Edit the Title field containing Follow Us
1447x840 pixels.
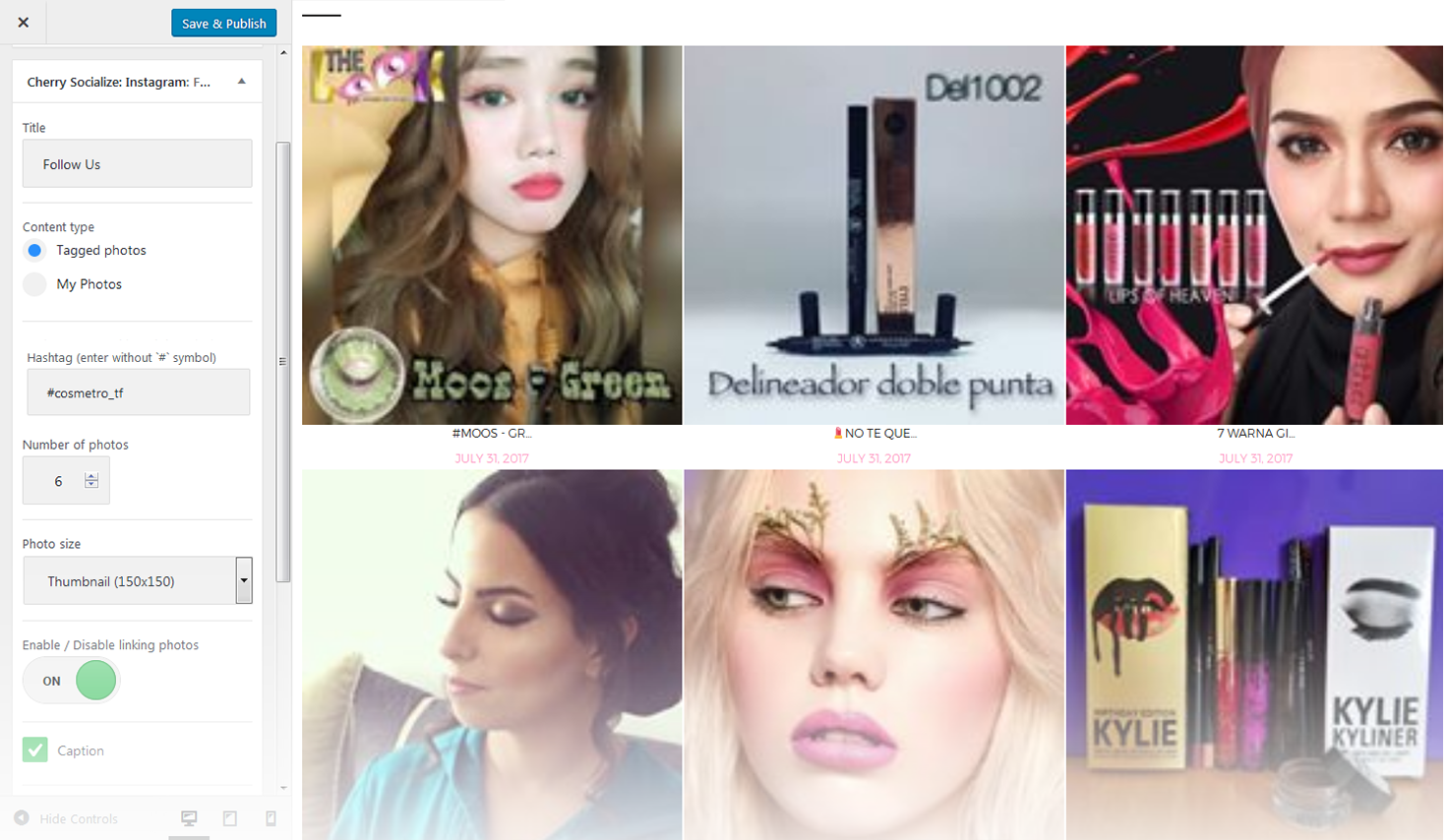point(138,164)
